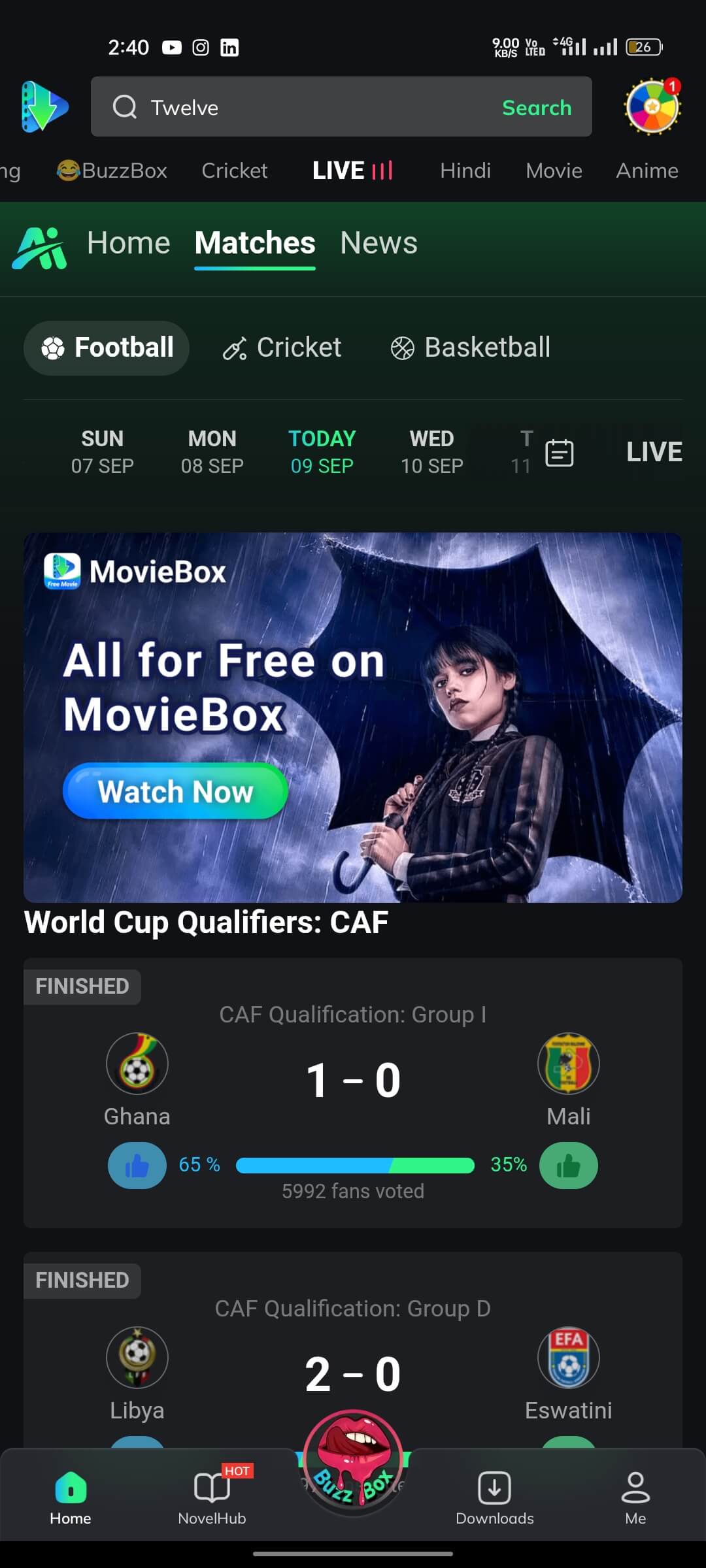Select WED 10 SEP date
Screen dimensions: 706x1568
coord(431,451)
